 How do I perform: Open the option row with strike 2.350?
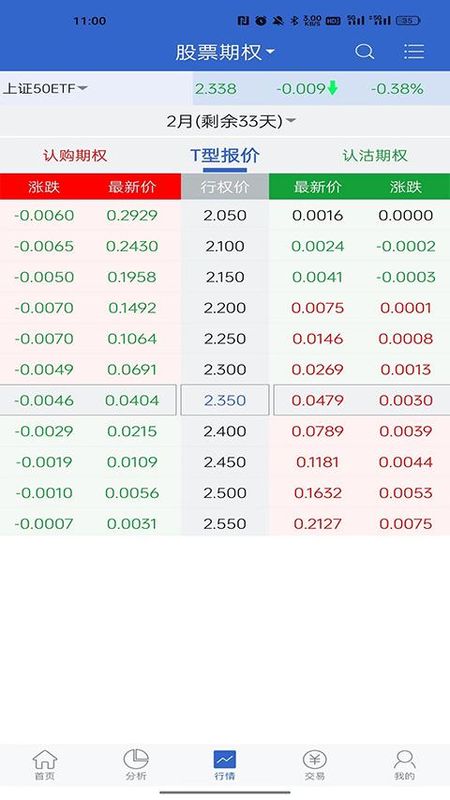pyautogui.click(x=225, y=401)
